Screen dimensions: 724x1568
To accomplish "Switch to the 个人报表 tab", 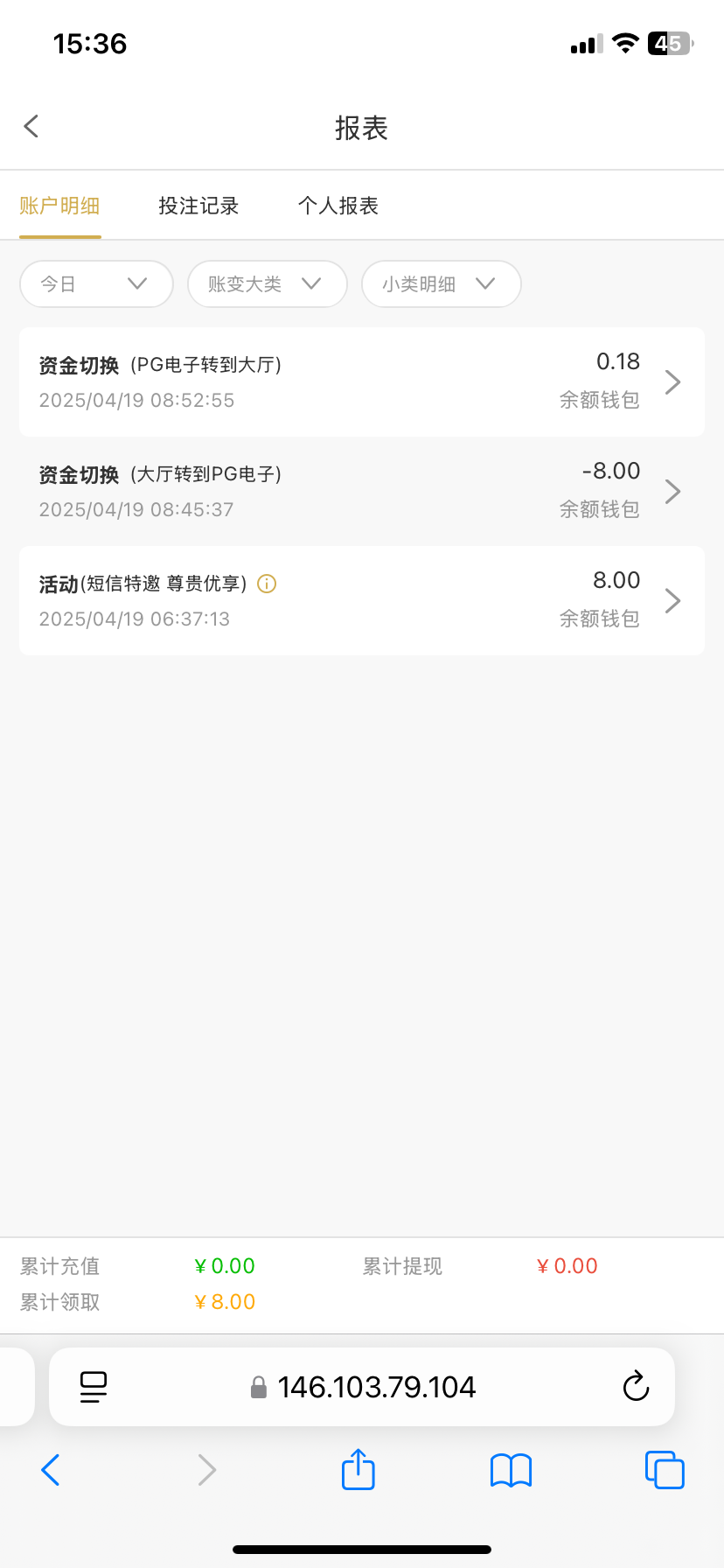I will (338, 206).
